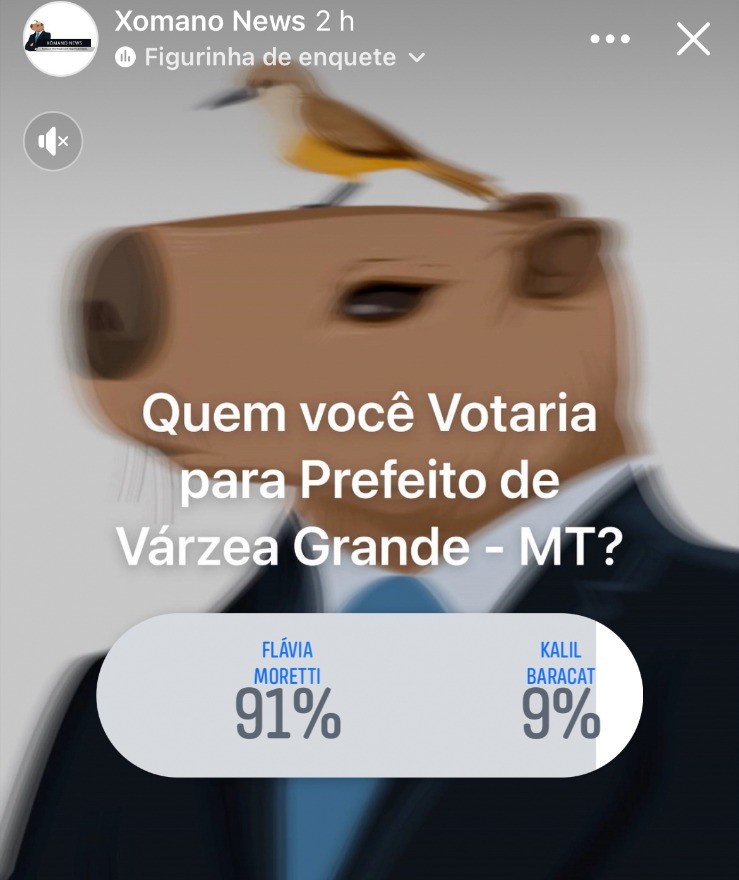Viewport: 739px width, 880px height.
Task: Open the three-dot options menu
Action: tap(610, 39)
